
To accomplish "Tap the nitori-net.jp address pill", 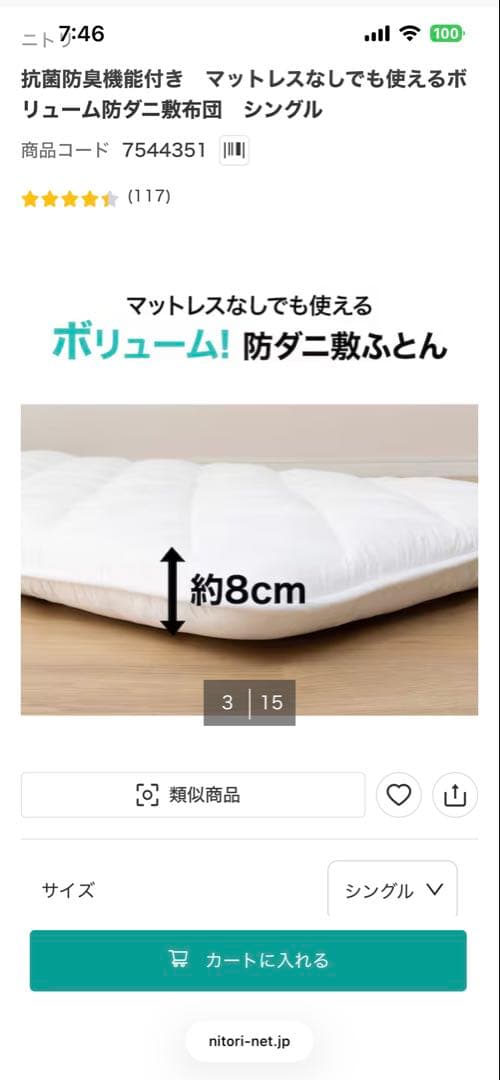I will tap(249, 1041).
